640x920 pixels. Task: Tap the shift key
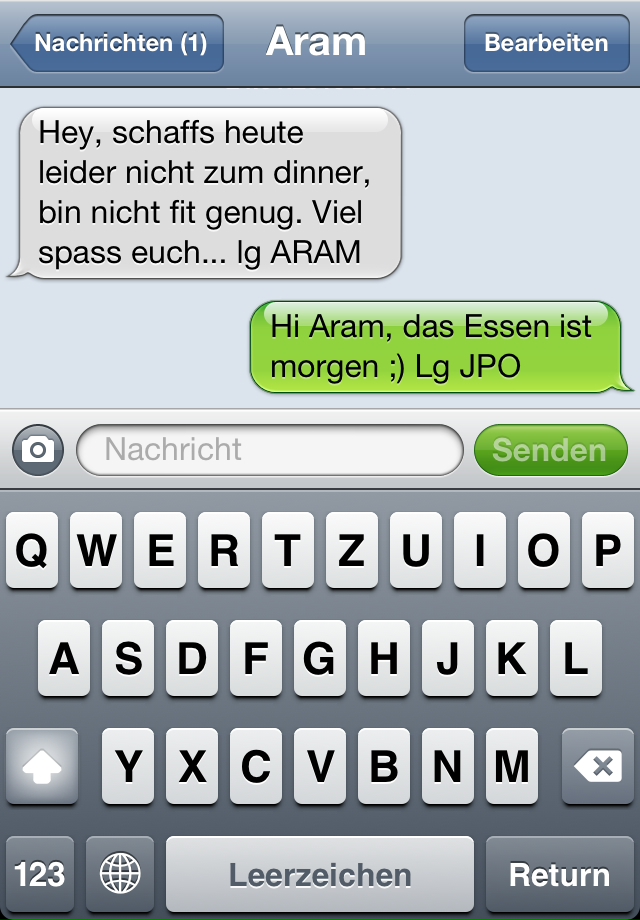[x=42, y=766]
